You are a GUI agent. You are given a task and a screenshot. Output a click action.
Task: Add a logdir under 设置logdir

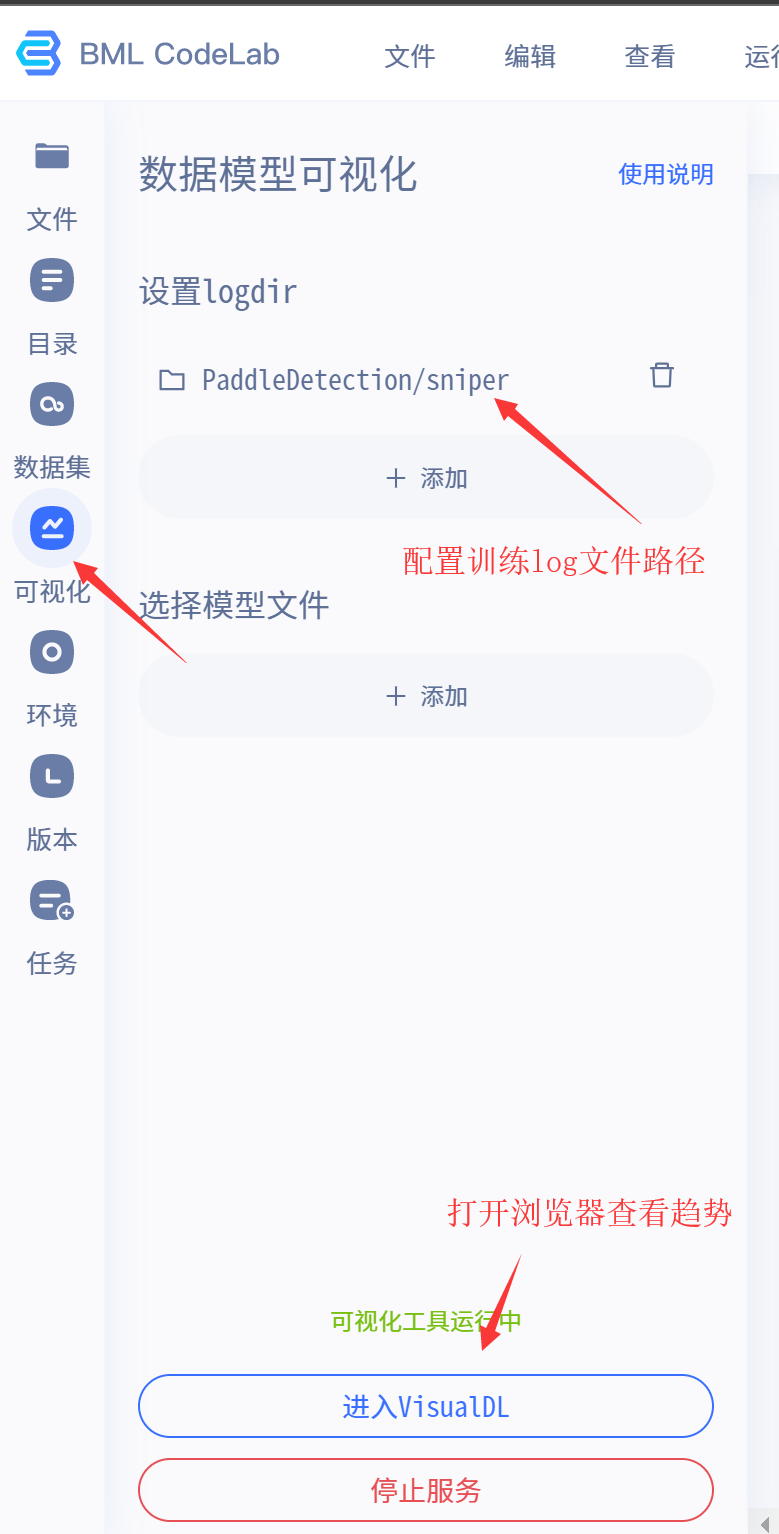[426, 478]
